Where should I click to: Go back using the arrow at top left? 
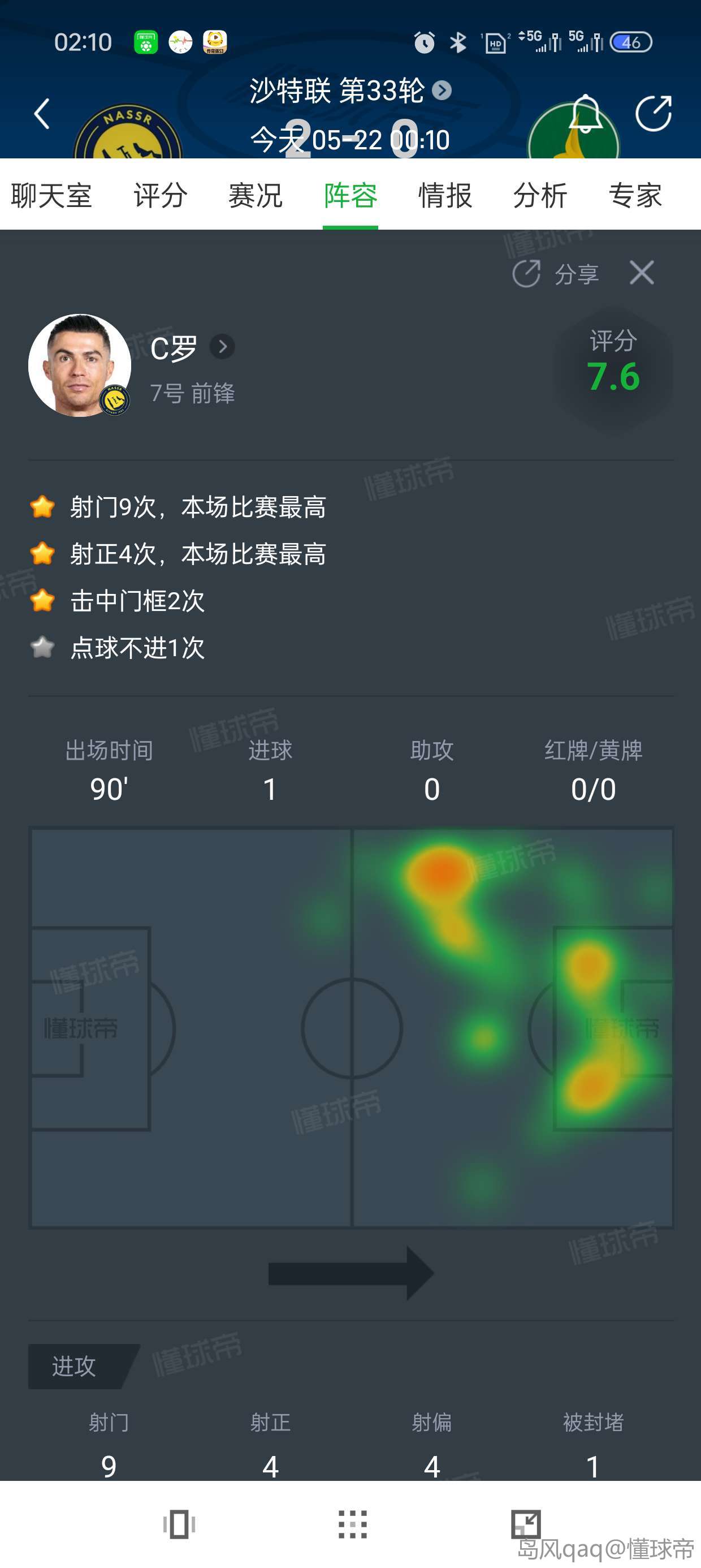coord(41,114)
